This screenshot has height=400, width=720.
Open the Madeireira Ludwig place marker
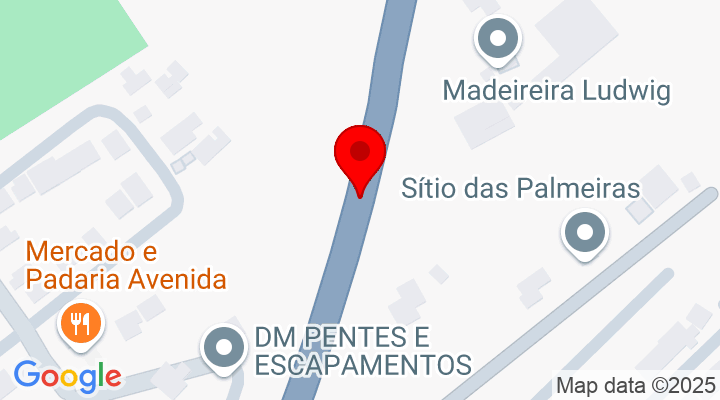[497, 42]
